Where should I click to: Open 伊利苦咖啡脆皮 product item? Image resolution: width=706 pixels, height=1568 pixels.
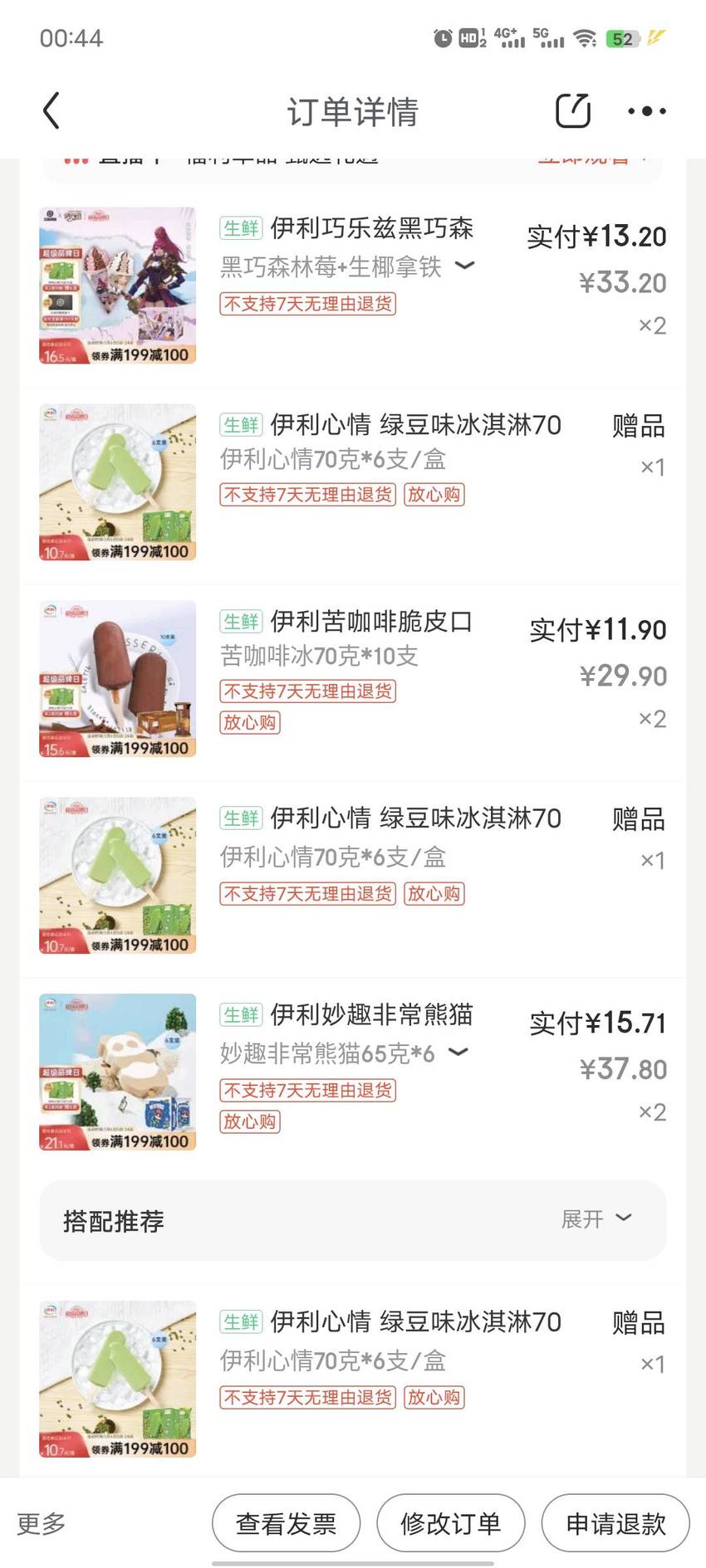click(353, 679)
